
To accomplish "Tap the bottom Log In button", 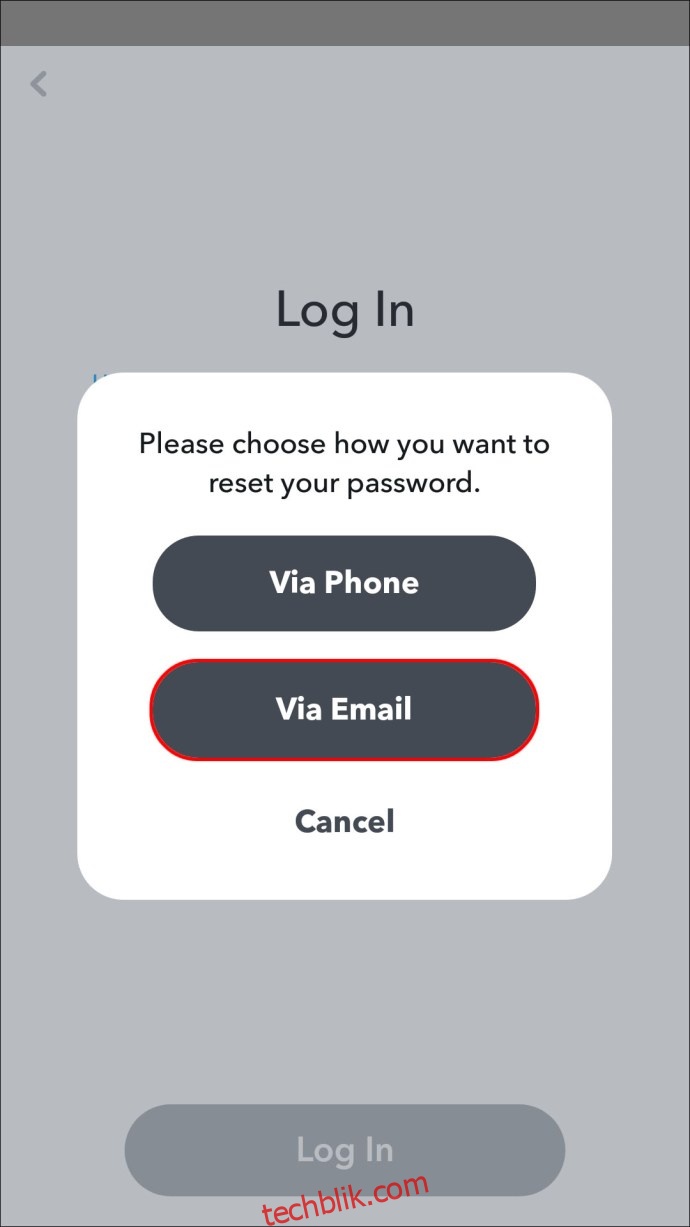I will click(x=344, y=1150).
